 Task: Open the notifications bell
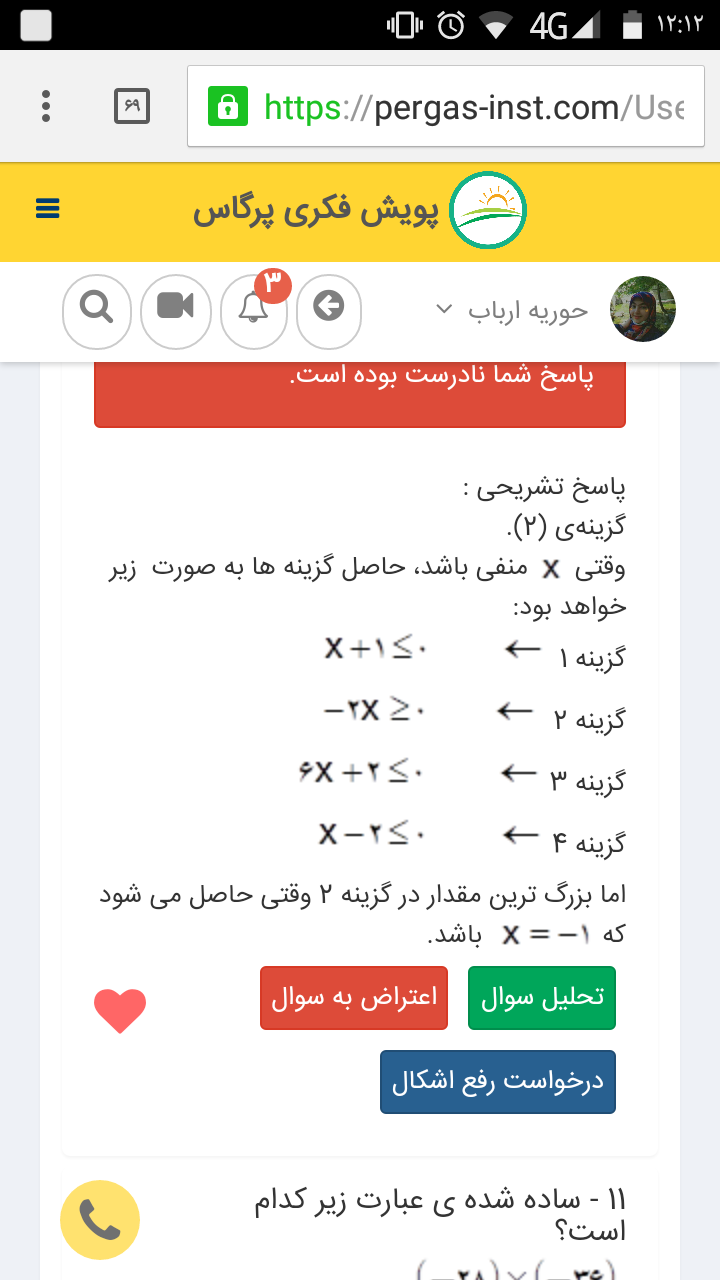[x=254, y=310]
